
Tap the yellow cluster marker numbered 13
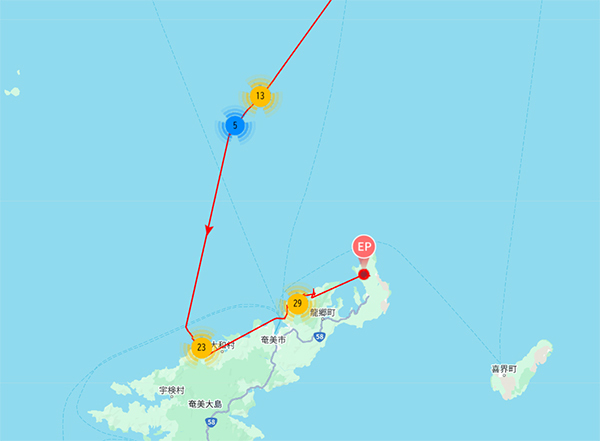[259, 97]
